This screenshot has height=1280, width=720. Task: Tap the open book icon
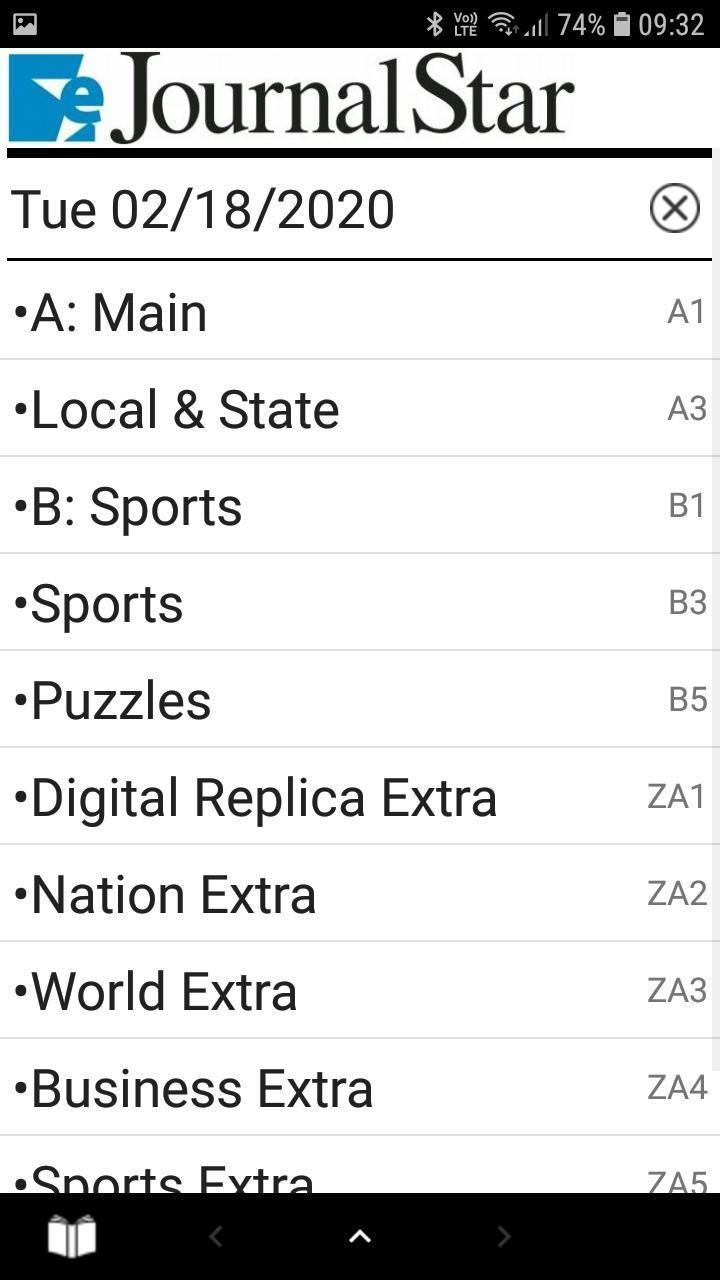click(x=72, y=1237)
